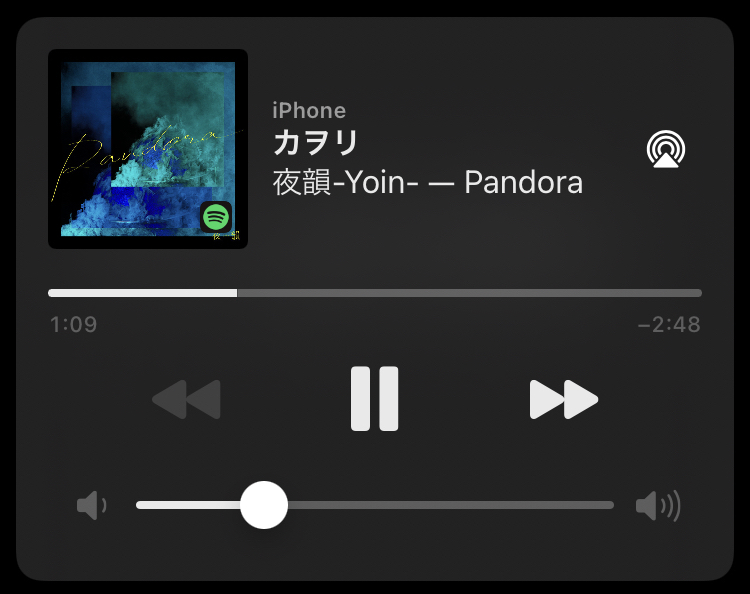Tap the volume slider track

(440, 505)
